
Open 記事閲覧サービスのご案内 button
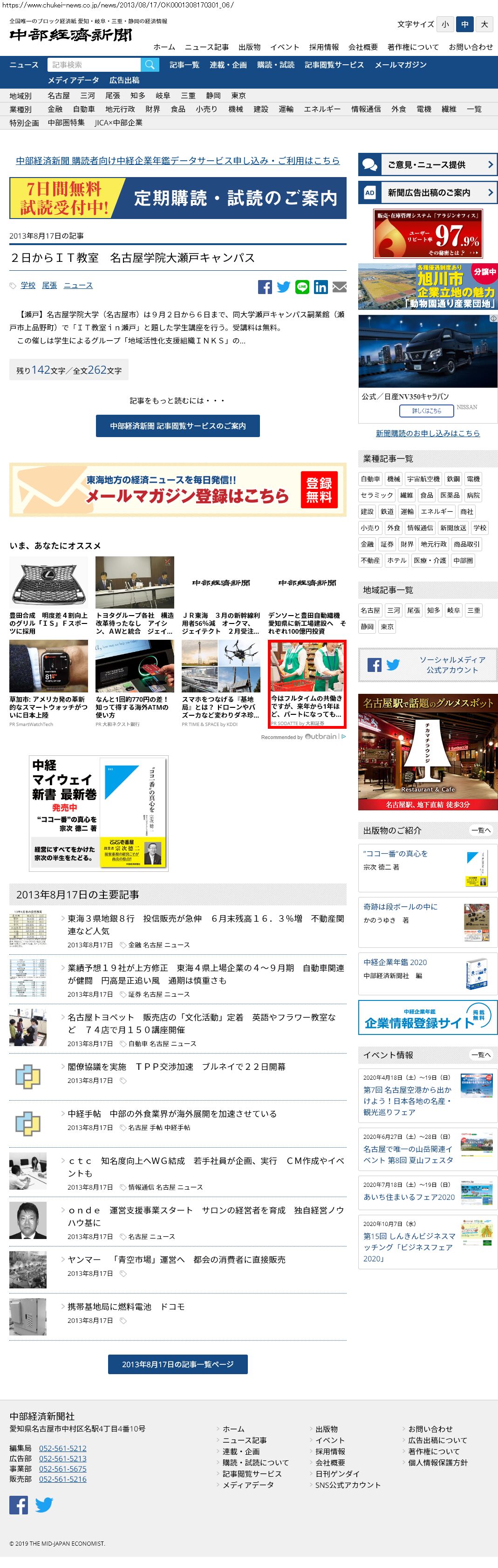(178, 426)
